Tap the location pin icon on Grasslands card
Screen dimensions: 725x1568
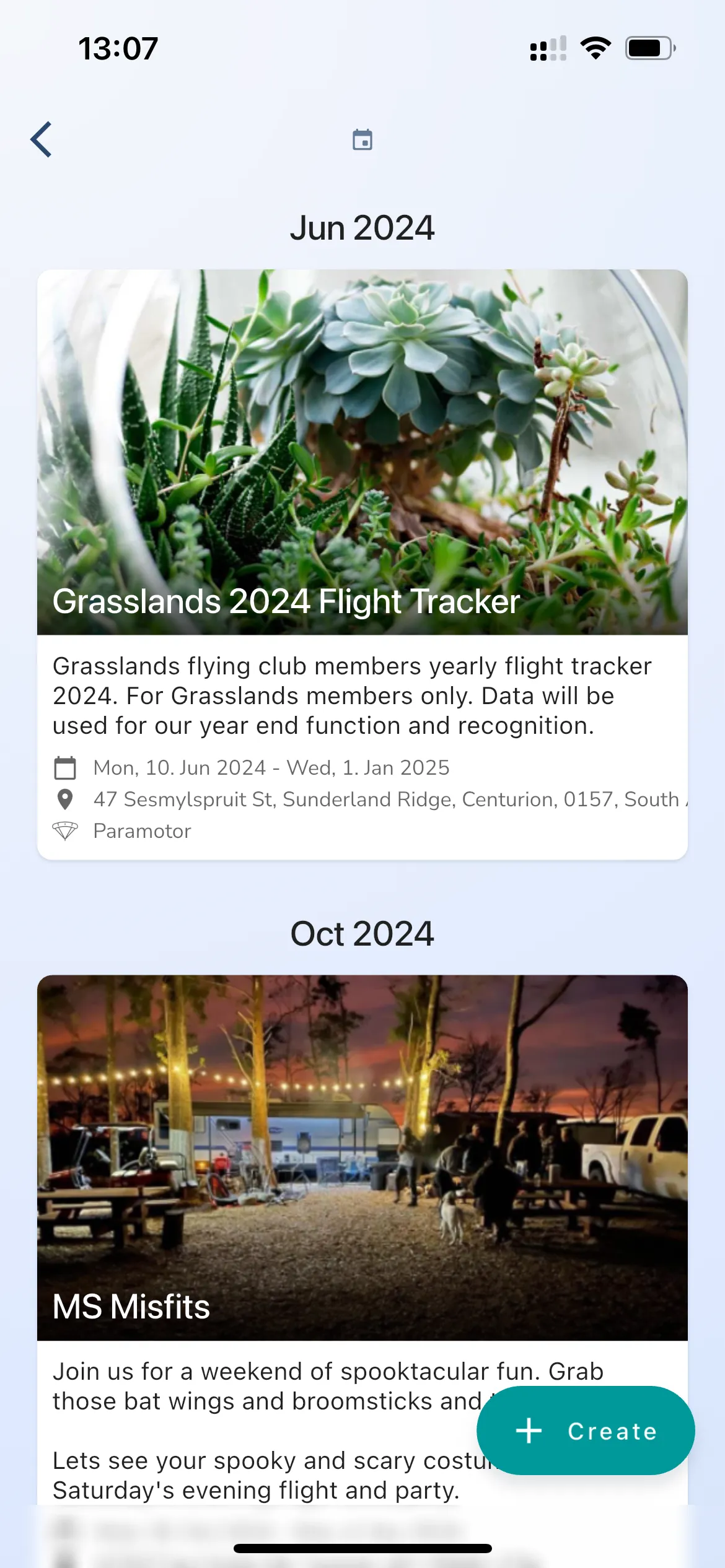click(x=66, y=799)
